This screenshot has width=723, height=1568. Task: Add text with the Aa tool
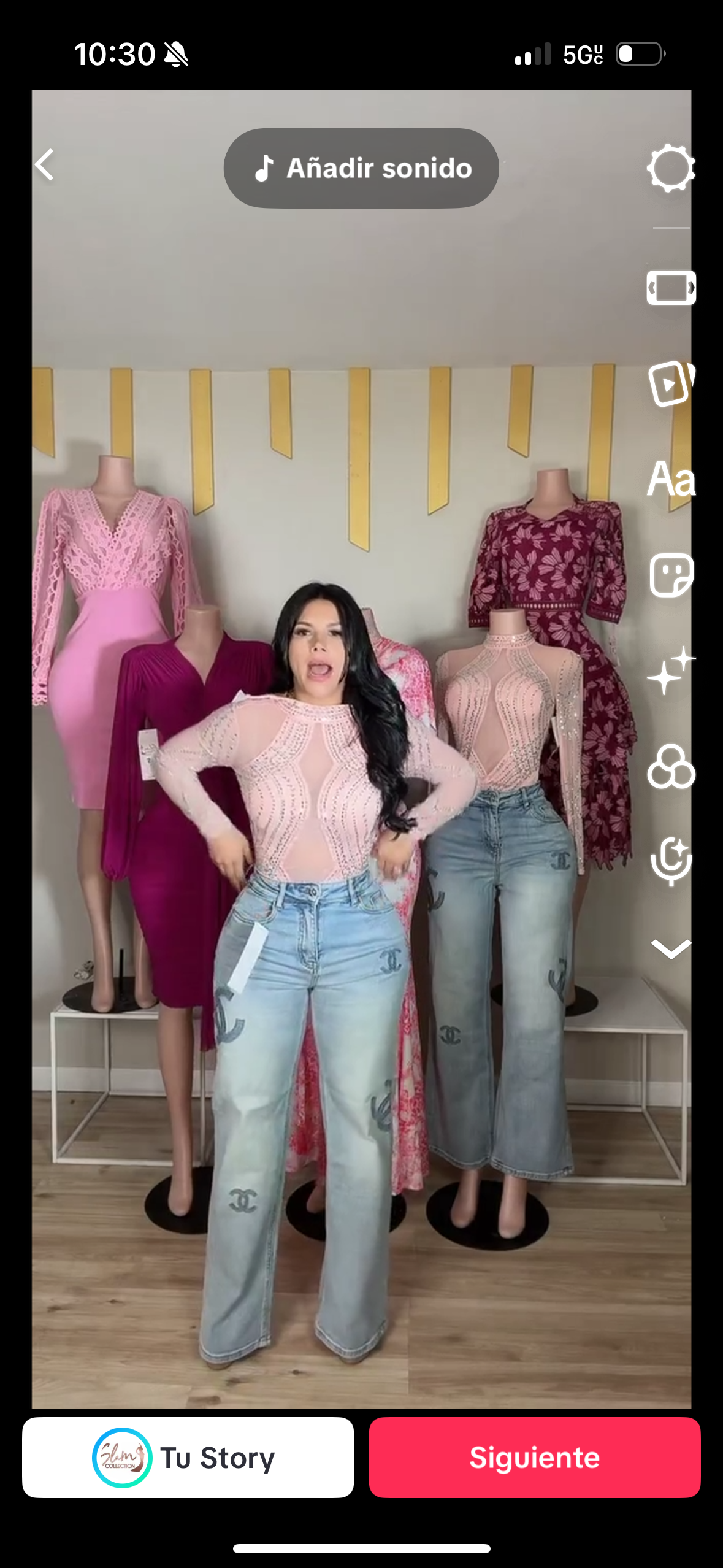coord(671,479)
